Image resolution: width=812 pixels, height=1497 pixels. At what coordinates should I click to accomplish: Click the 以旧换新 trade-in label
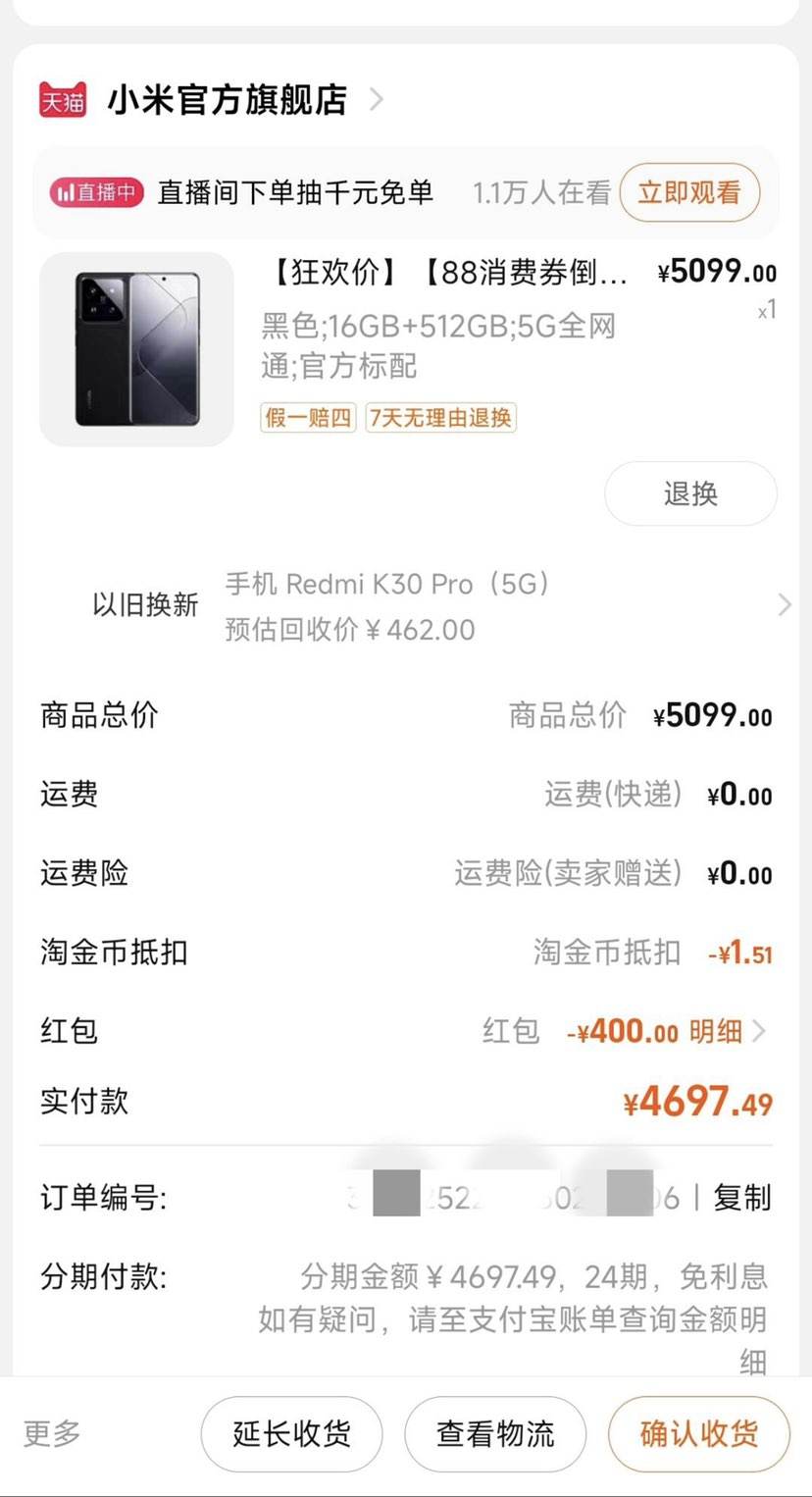(x=145, y=605)
